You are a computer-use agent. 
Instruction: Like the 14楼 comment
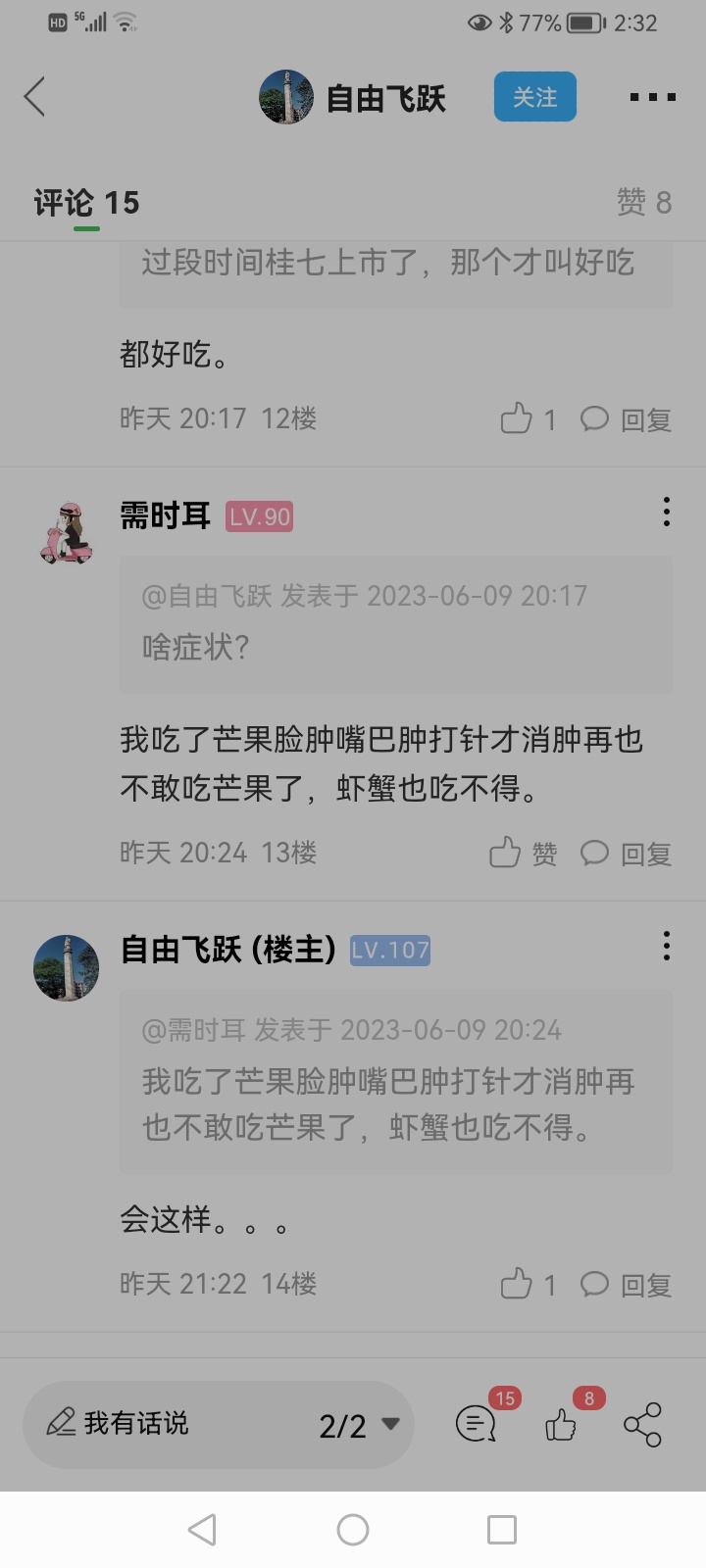pos(528,1284)
